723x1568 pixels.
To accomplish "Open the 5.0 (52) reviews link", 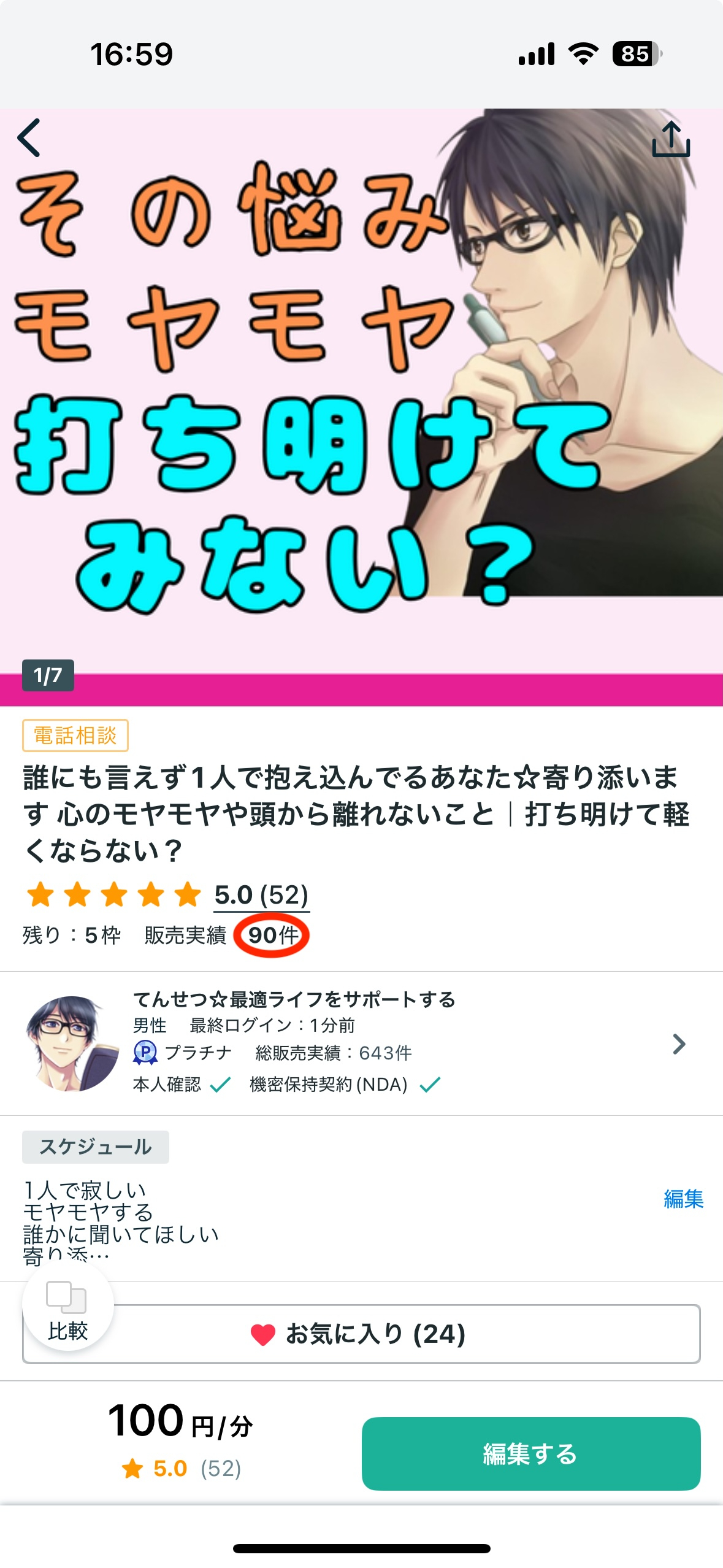I will pos(261,895).
